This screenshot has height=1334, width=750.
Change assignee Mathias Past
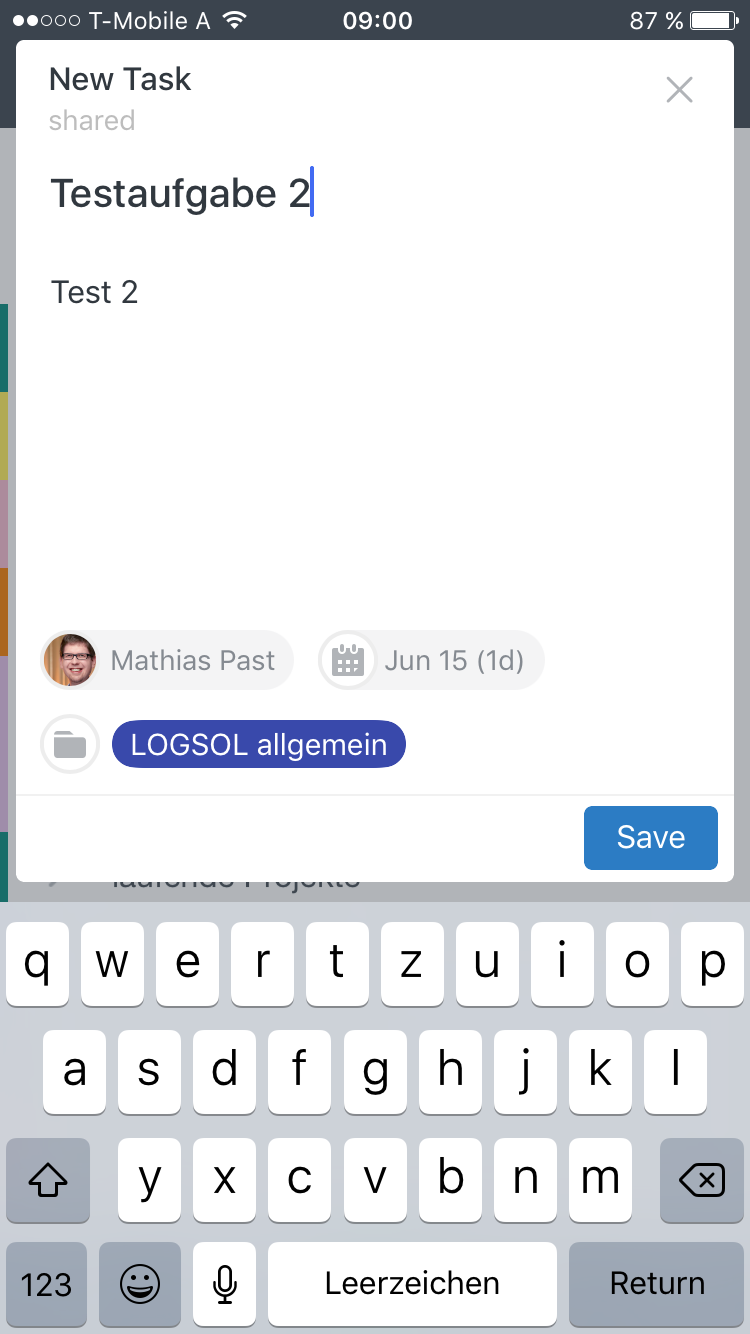[x=167, y=660]
